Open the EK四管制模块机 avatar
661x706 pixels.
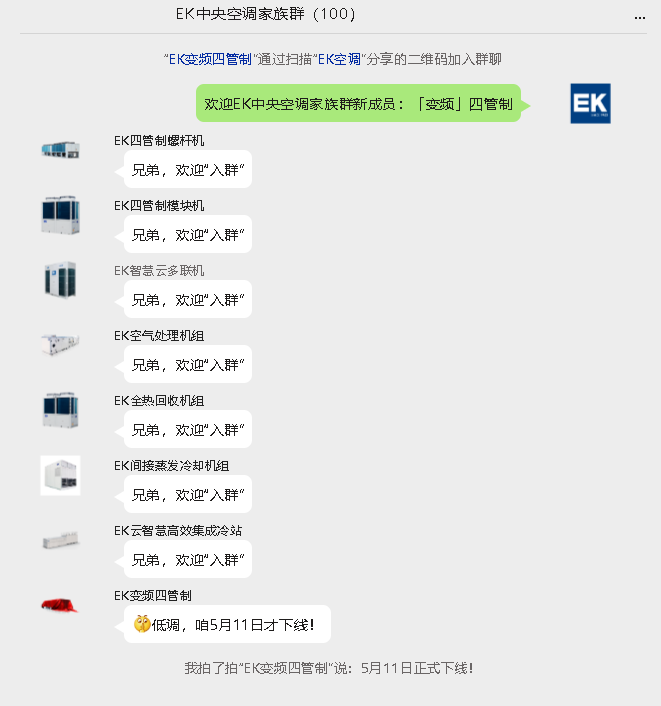60,215
